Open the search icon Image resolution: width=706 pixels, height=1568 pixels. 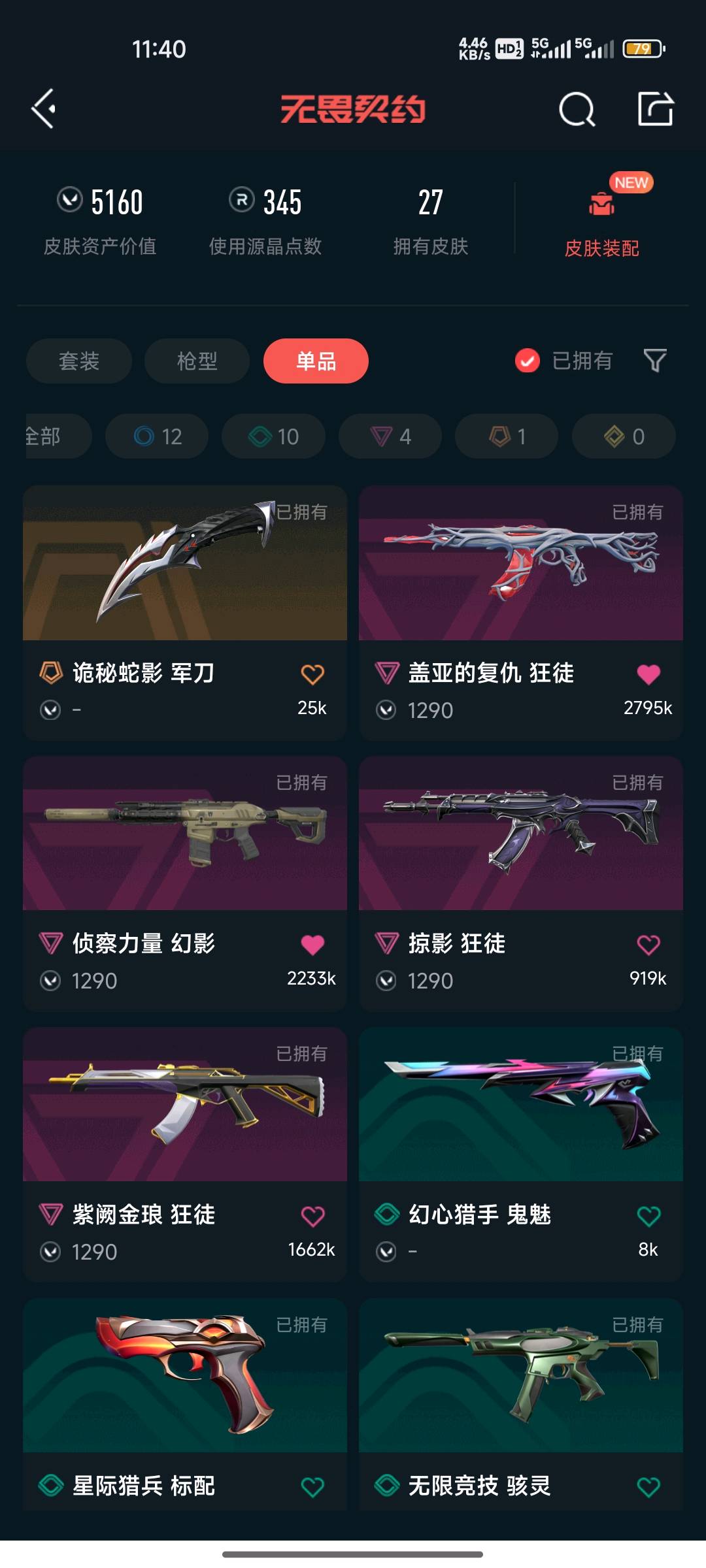coord(577,109)
